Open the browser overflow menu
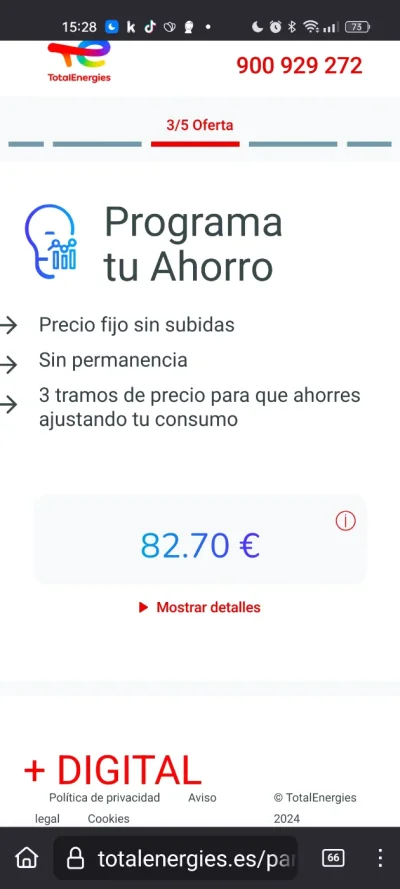Viewport: 400px width, 889px height. tap(380, 858)
